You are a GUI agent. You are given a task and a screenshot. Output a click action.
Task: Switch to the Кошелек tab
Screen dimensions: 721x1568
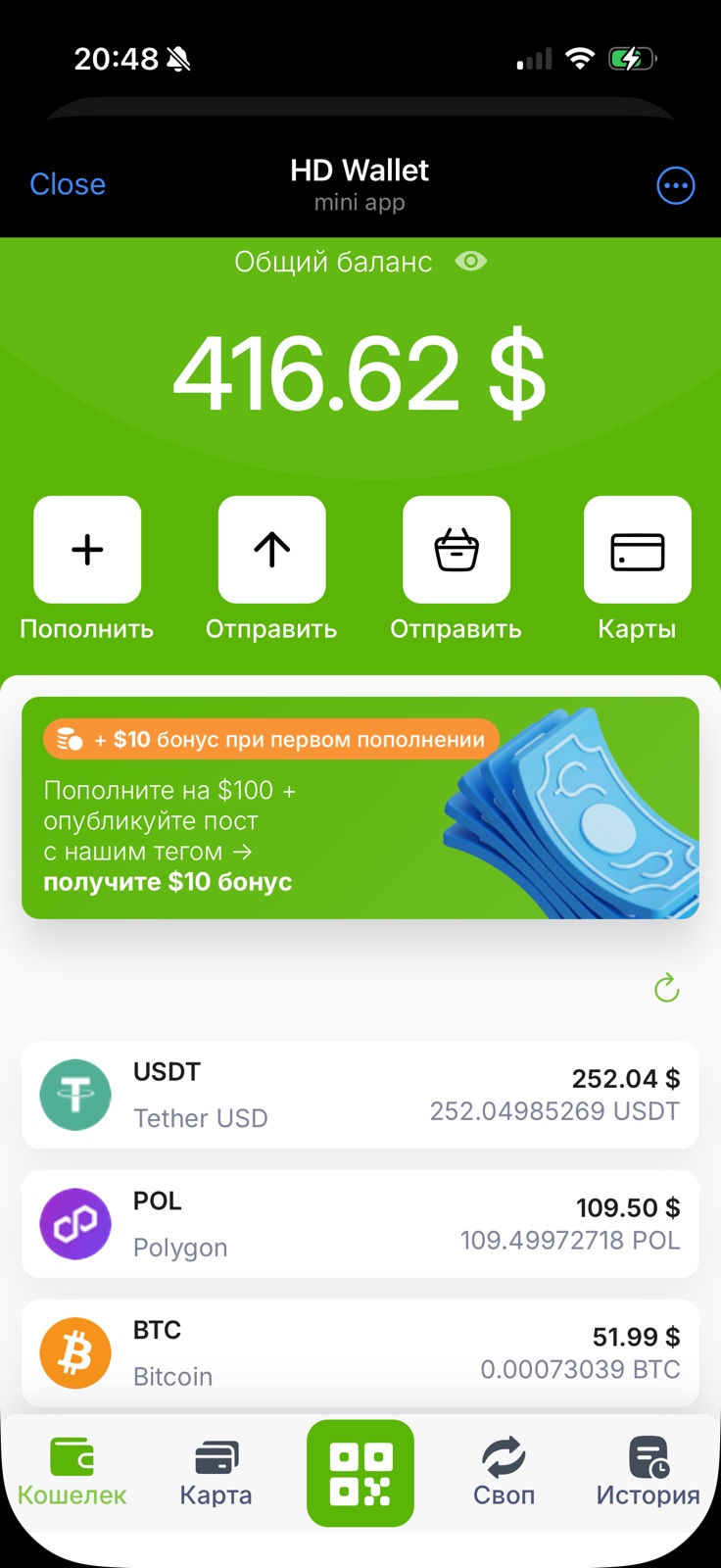pos(72,1472)
